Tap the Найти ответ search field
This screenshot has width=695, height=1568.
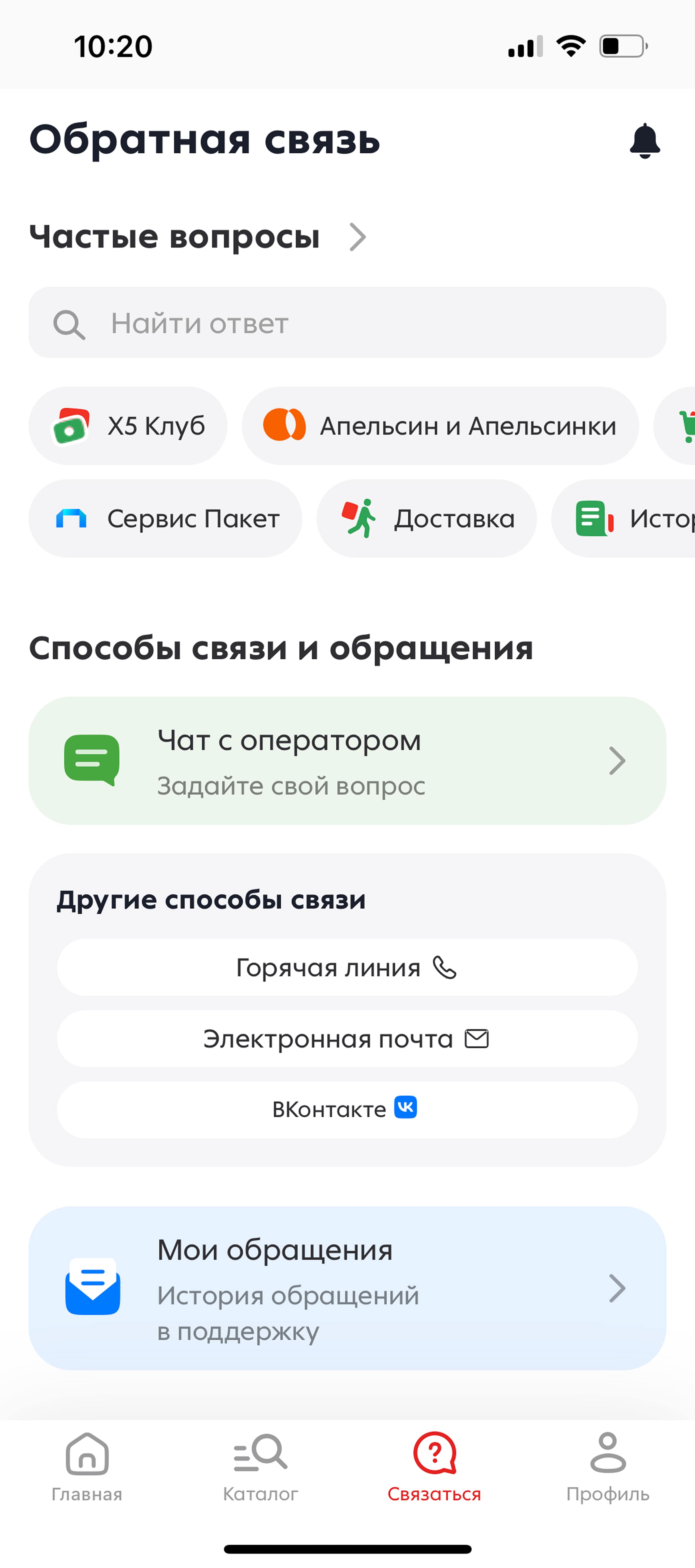pyautogui.click(x=347, y=323)
